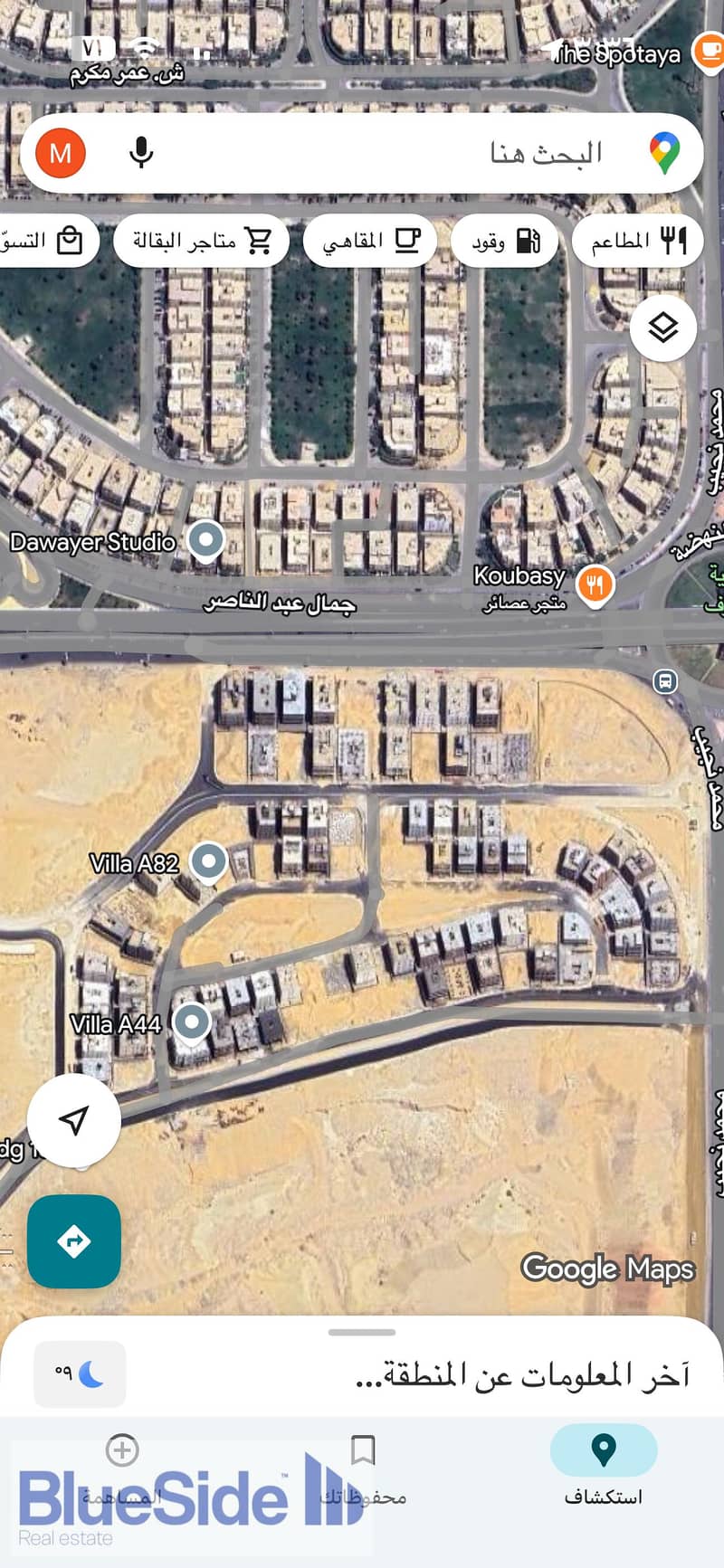
Task: Select the المطاعم restaurants chip
Action: coord(637,241)
